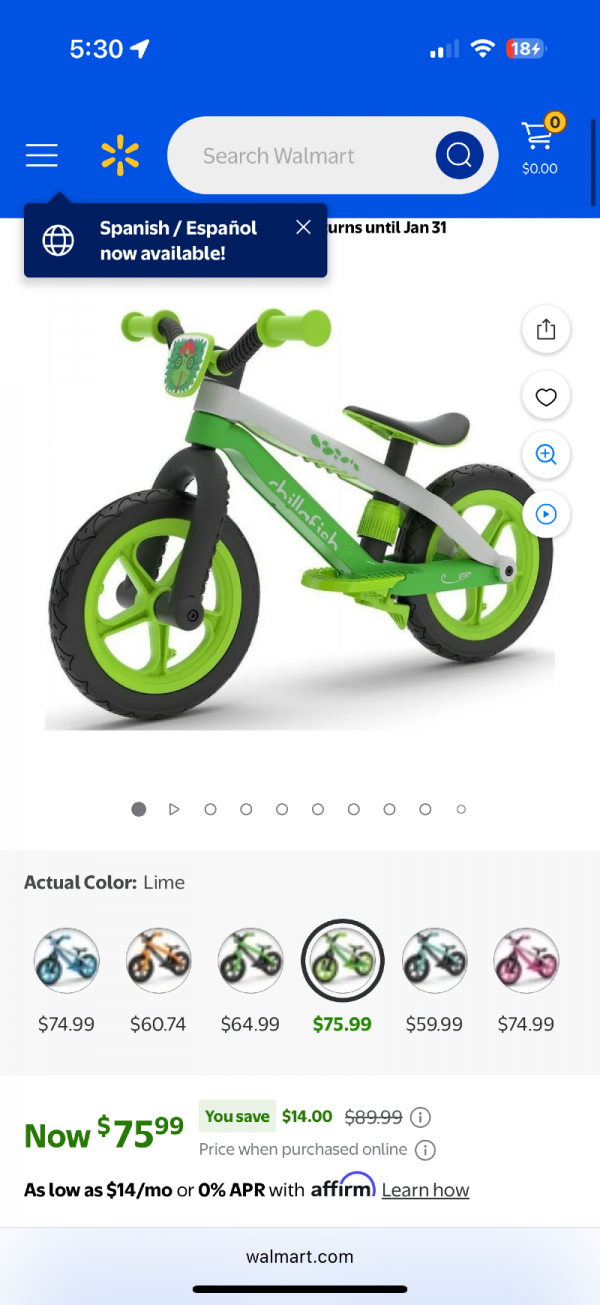Image resolution: width=600 pixels, height=1305 pixels.
Task: Select the pink bike at $74.99
Action: point(526,960)
